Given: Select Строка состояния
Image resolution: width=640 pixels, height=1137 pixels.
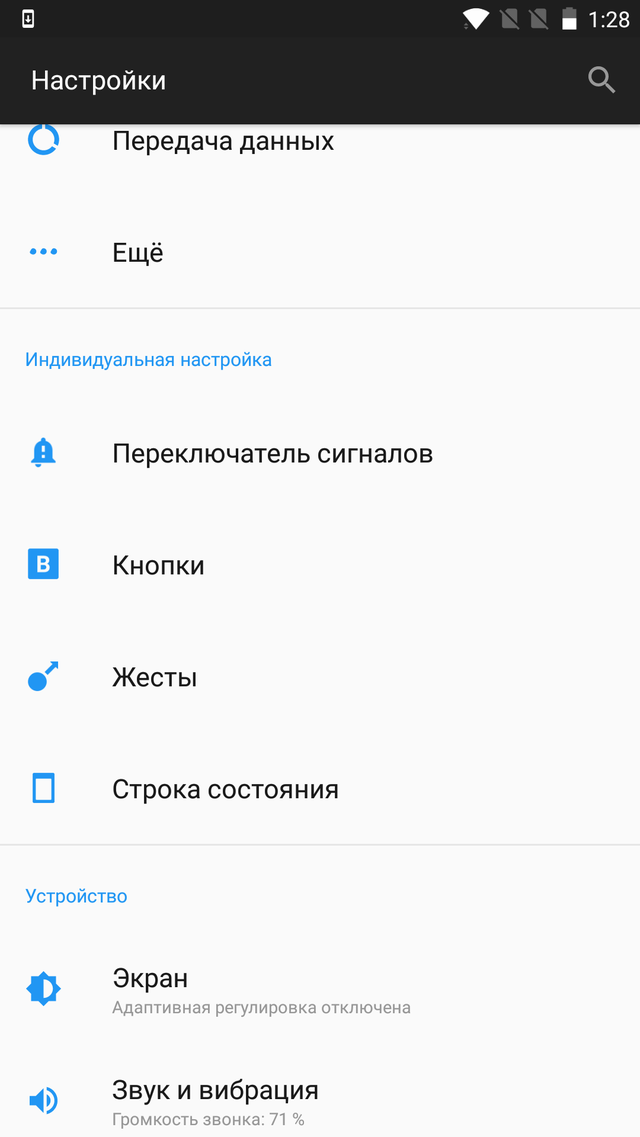Looking at the screenshot, I should (x=320, y=789).
